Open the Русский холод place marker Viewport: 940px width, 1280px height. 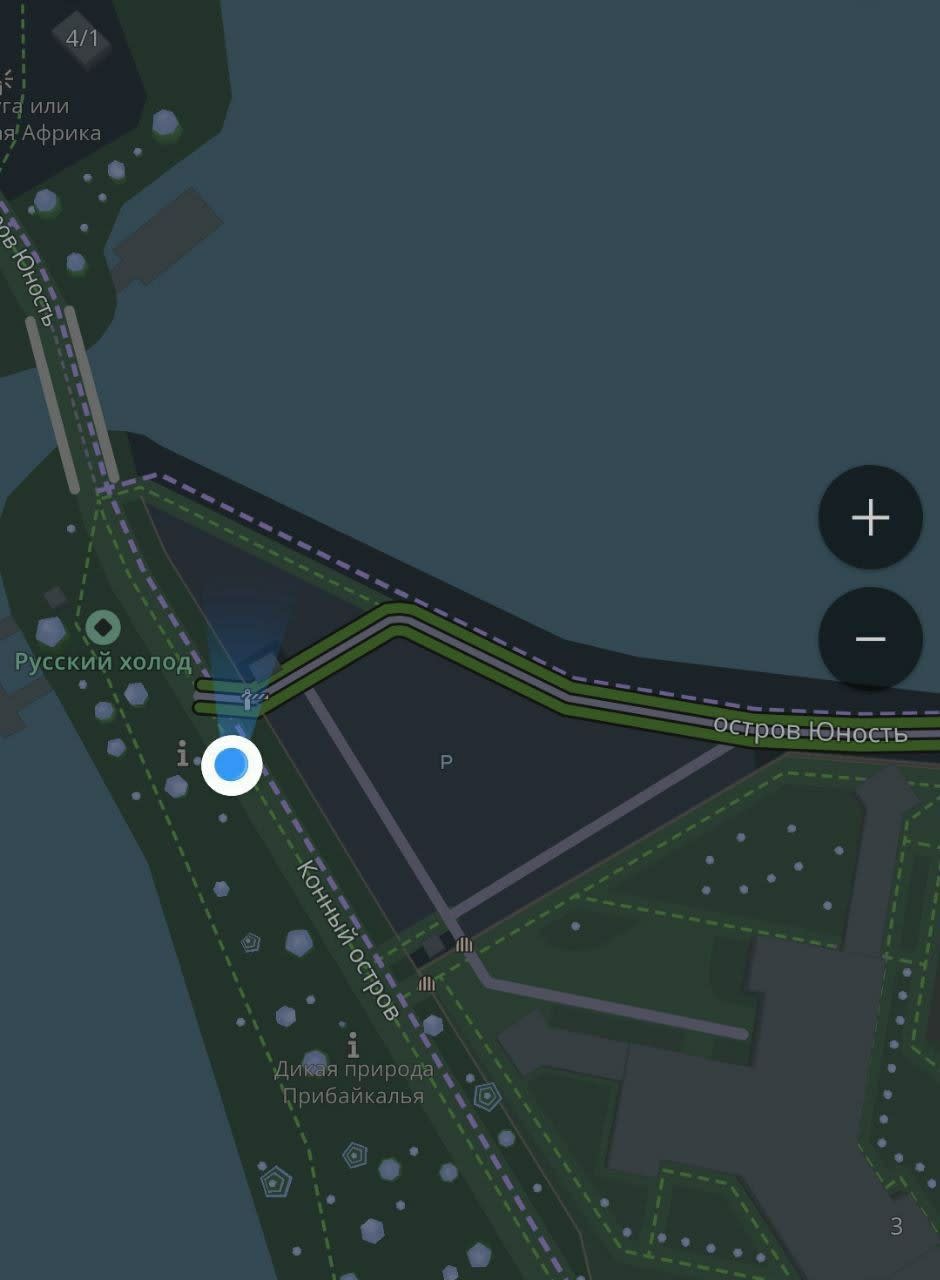pyautogui.click(x=103, y=628)
